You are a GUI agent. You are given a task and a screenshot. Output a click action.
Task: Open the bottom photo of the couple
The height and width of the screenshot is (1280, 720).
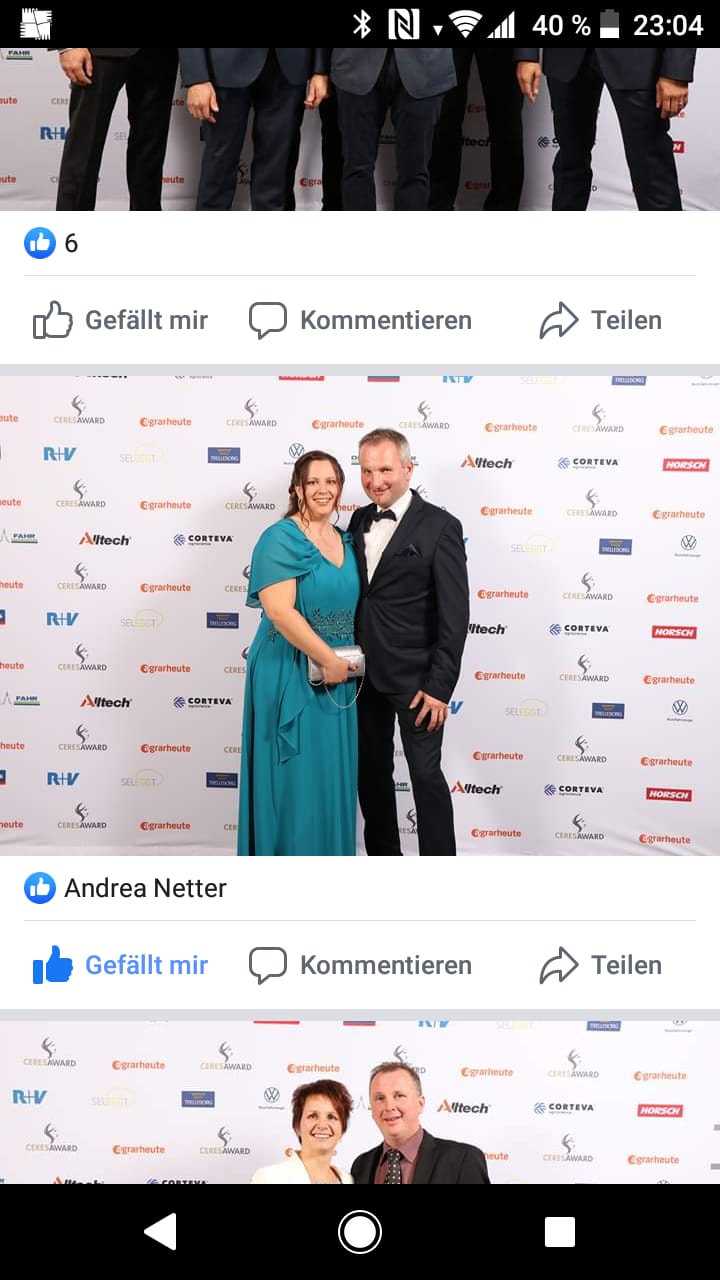point(360,1102)
